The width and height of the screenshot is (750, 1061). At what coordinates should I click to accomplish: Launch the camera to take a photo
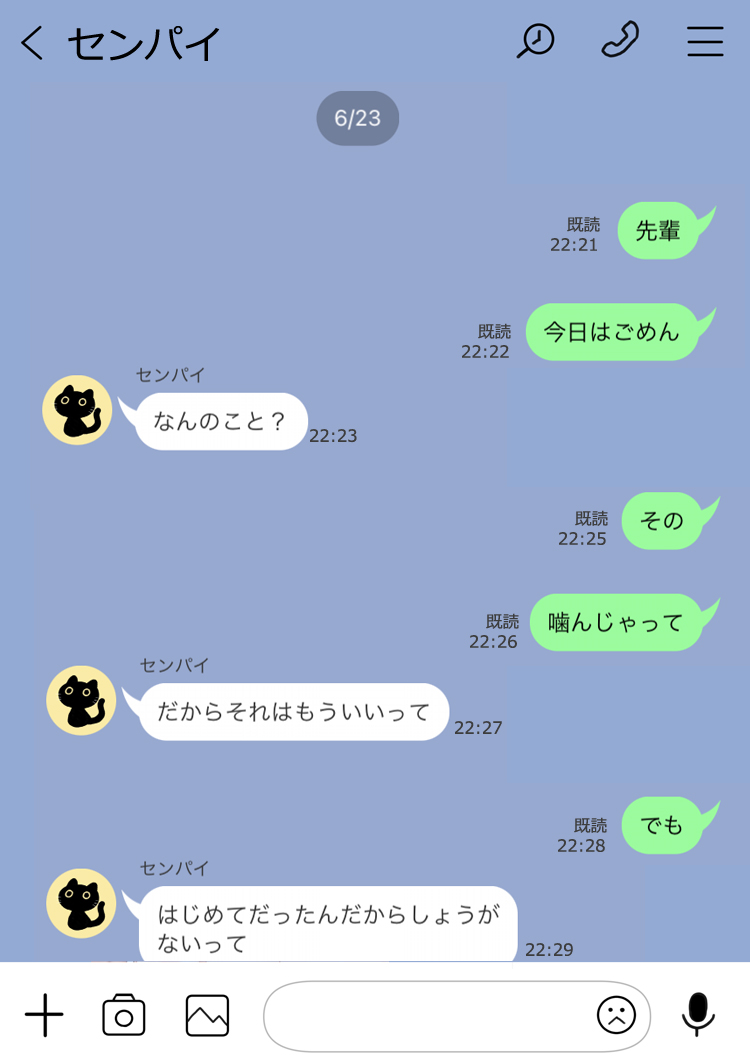coord(124,1016)
